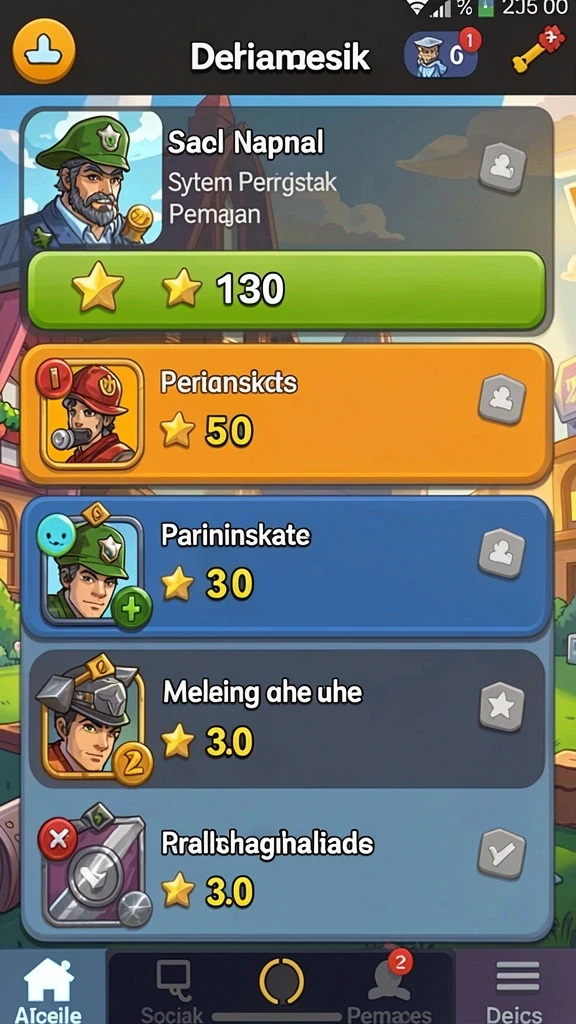The height and width of the screenshot is (1024, 576).
Task: Tap the yellow ring center tab
Action: [281, 981]
